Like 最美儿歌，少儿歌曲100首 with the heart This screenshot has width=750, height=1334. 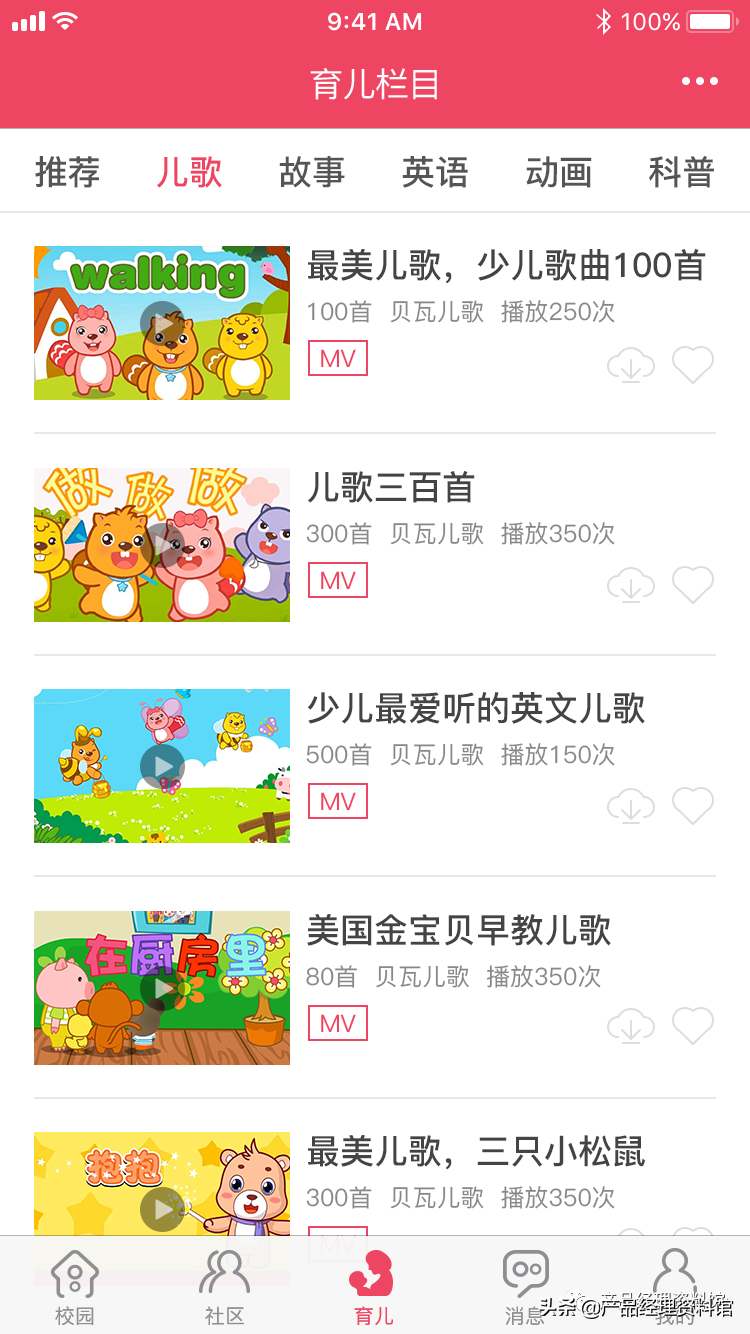[693, 365]
